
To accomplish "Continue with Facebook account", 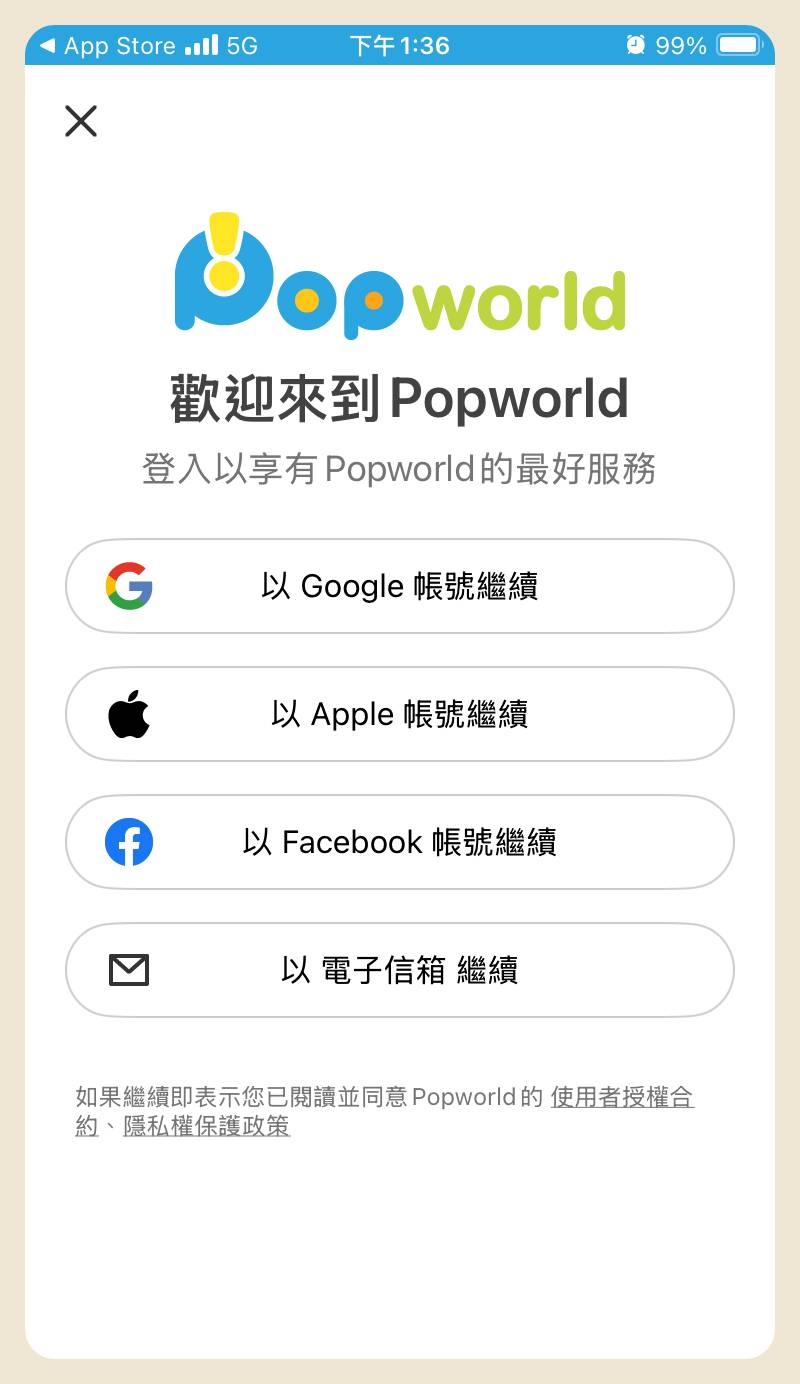I will tap(400, 842).
